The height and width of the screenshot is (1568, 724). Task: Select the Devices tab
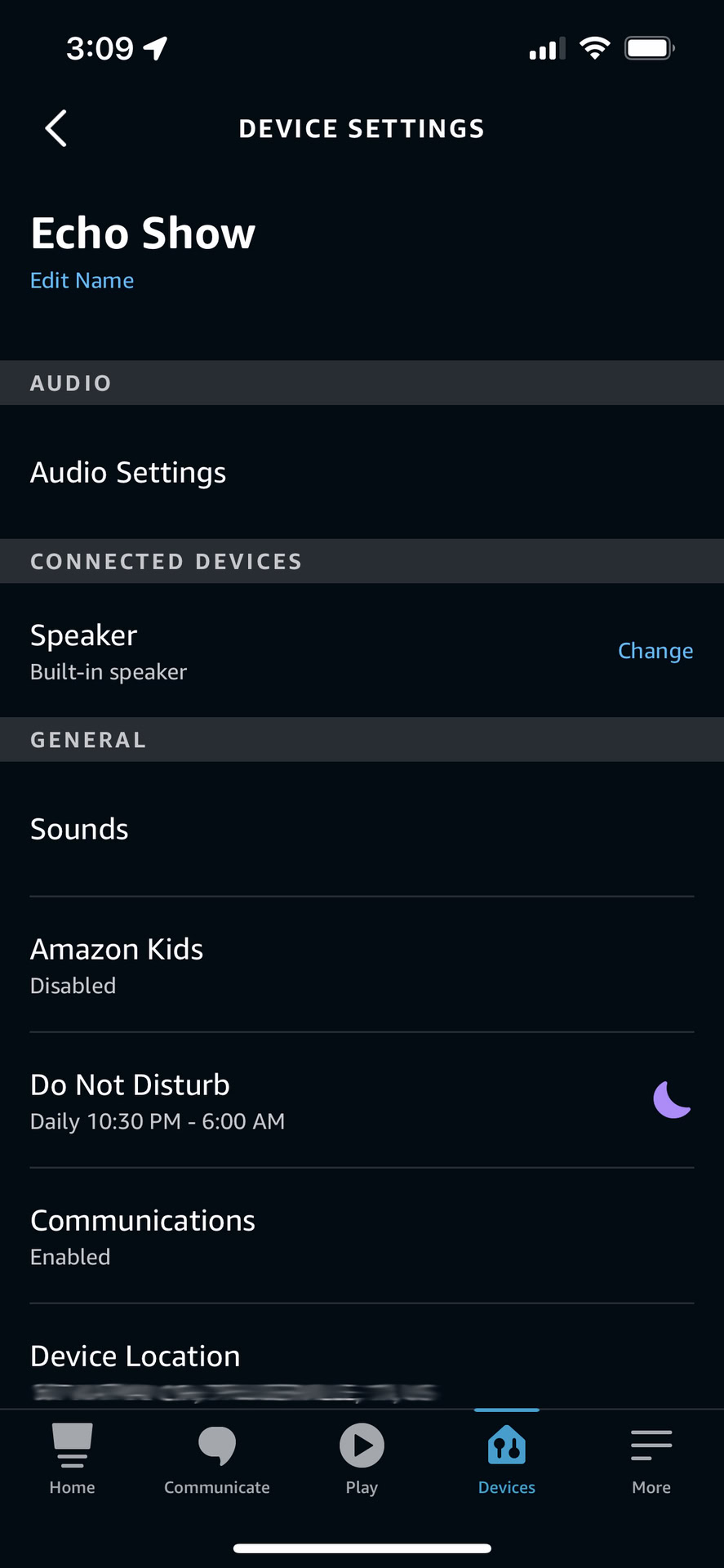507,1459
